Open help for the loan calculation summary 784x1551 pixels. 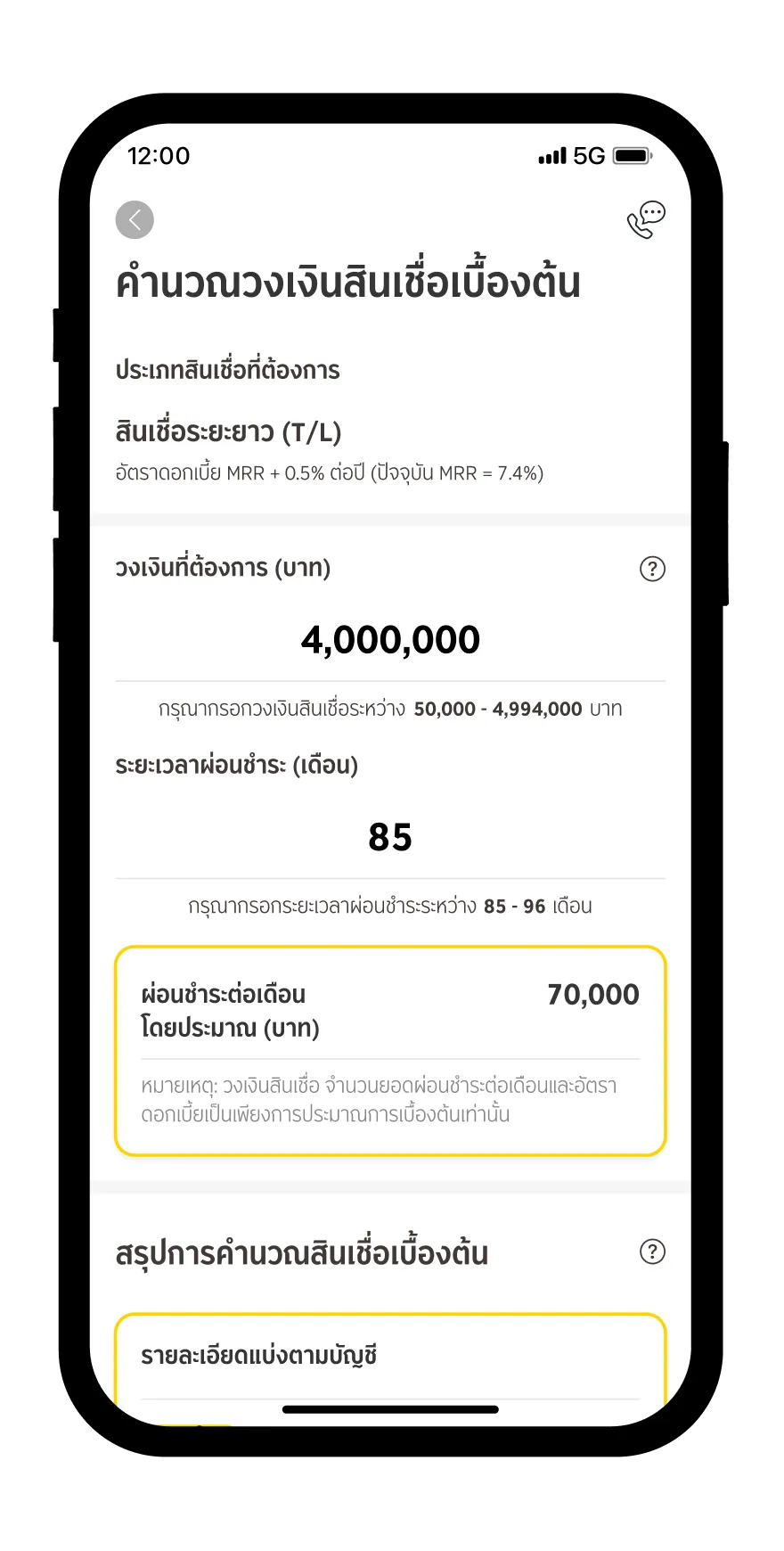pyautogui.click(x=652, y=1251)
